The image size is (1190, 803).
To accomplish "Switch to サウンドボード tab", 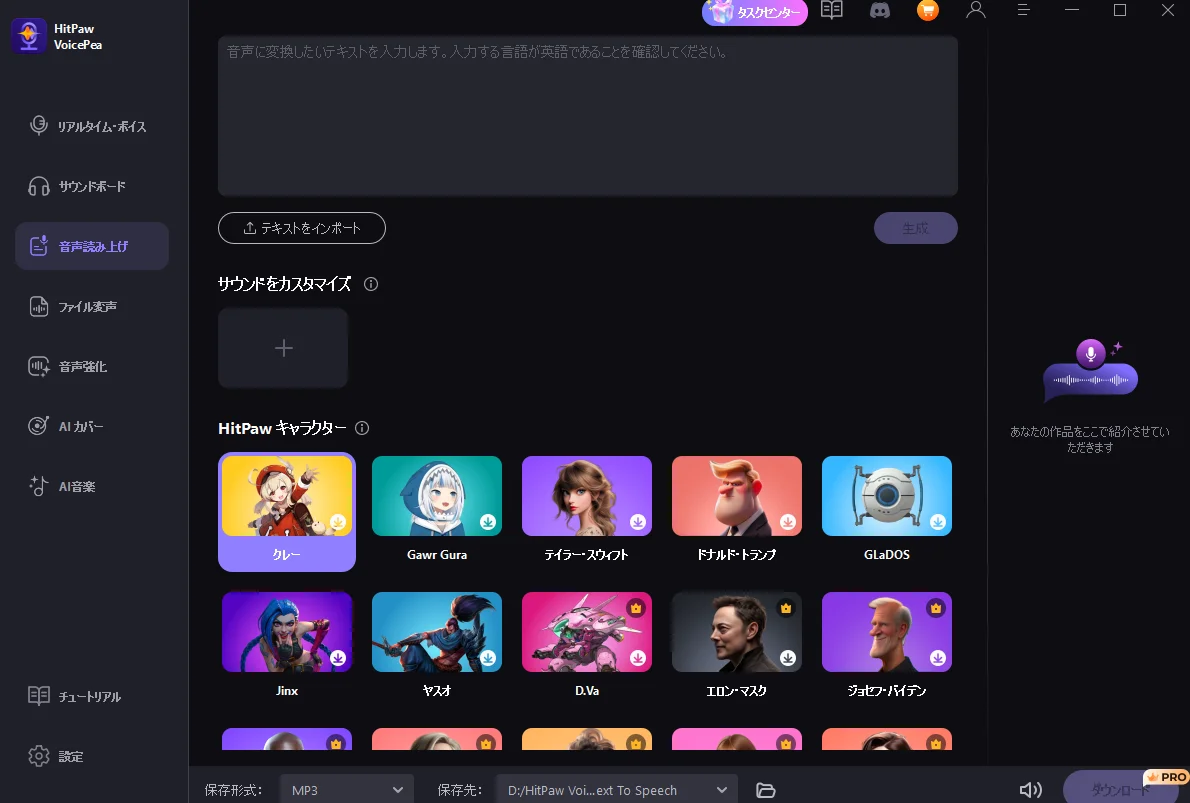I will (92, 187).
